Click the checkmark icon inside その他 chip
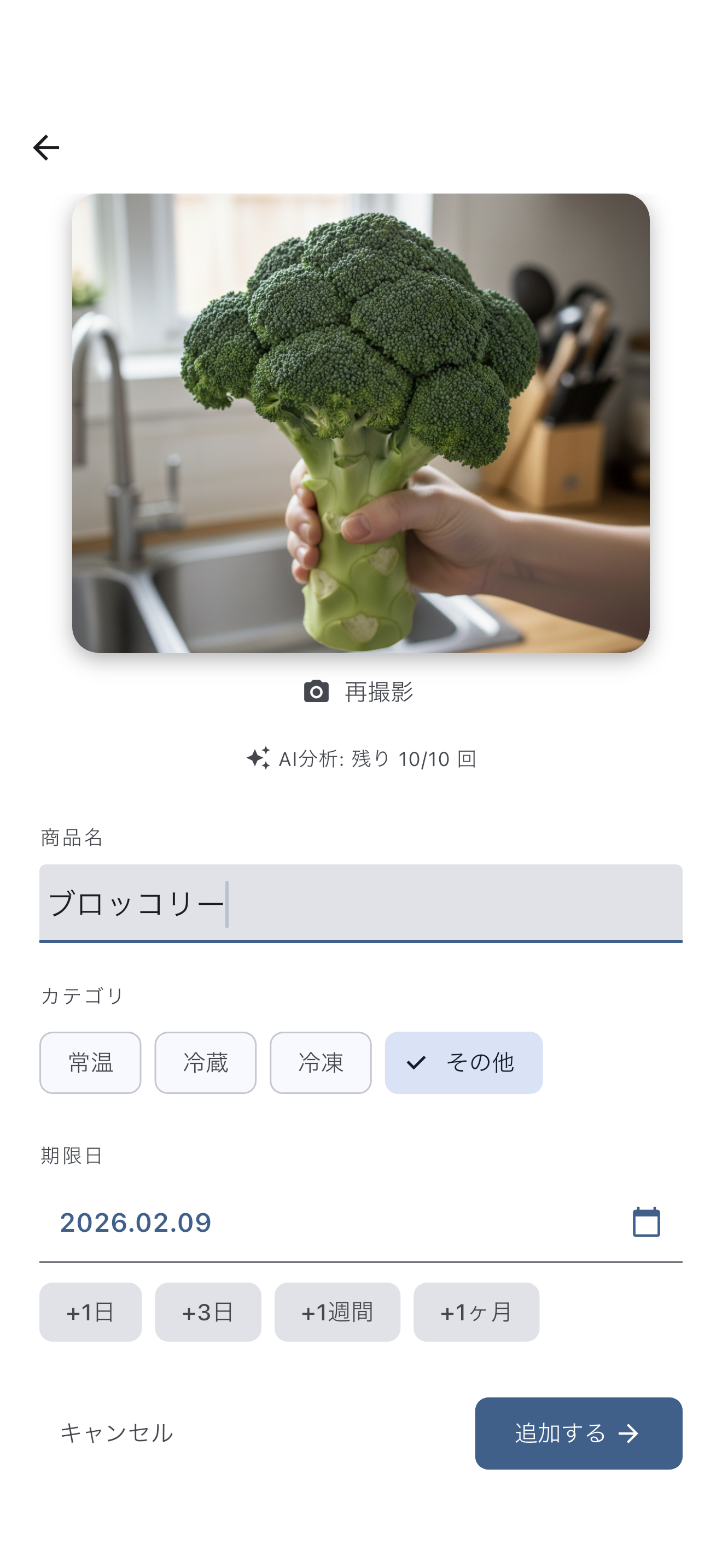This screenshot has height=1568, width=722. point(416,1062)
